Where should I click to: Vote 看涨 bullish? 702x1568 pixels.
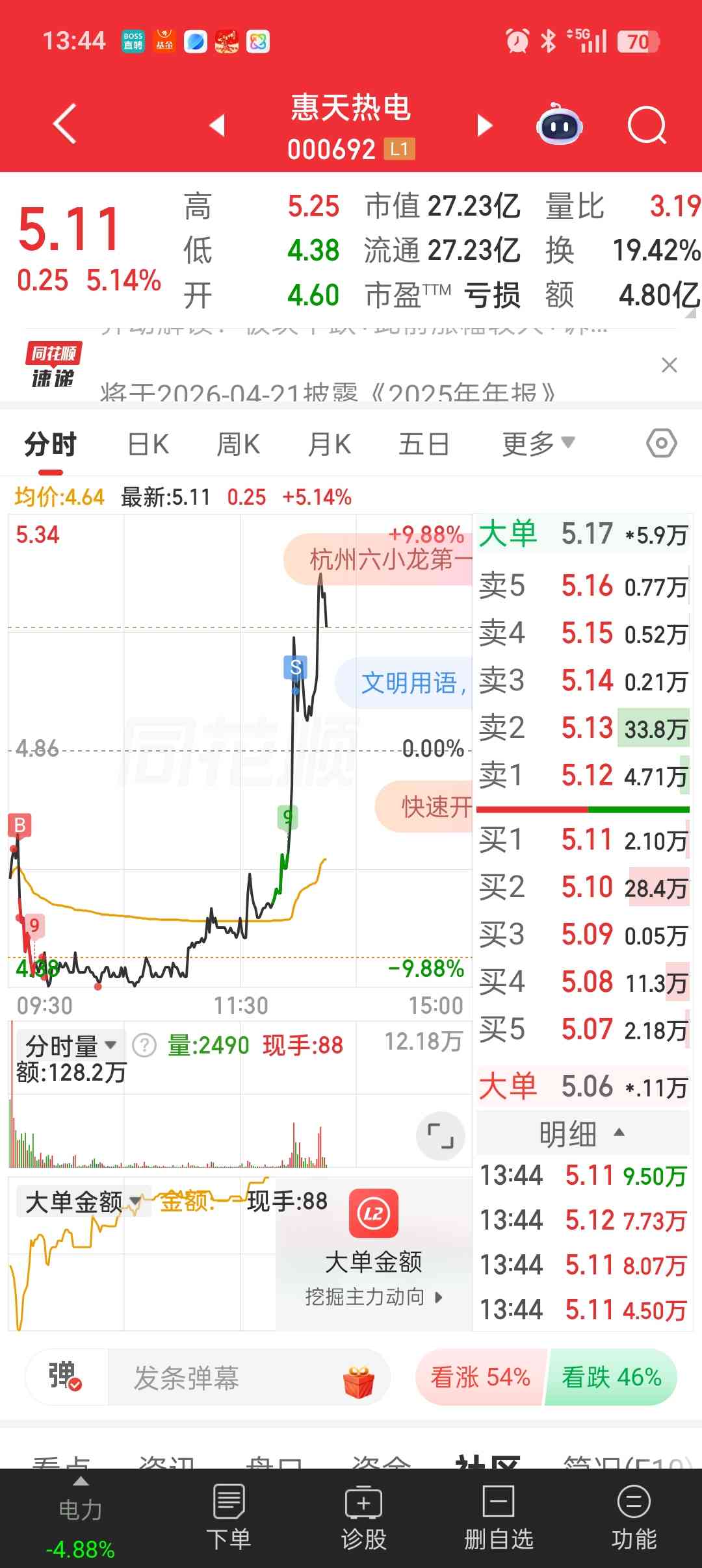point(480,1377)
